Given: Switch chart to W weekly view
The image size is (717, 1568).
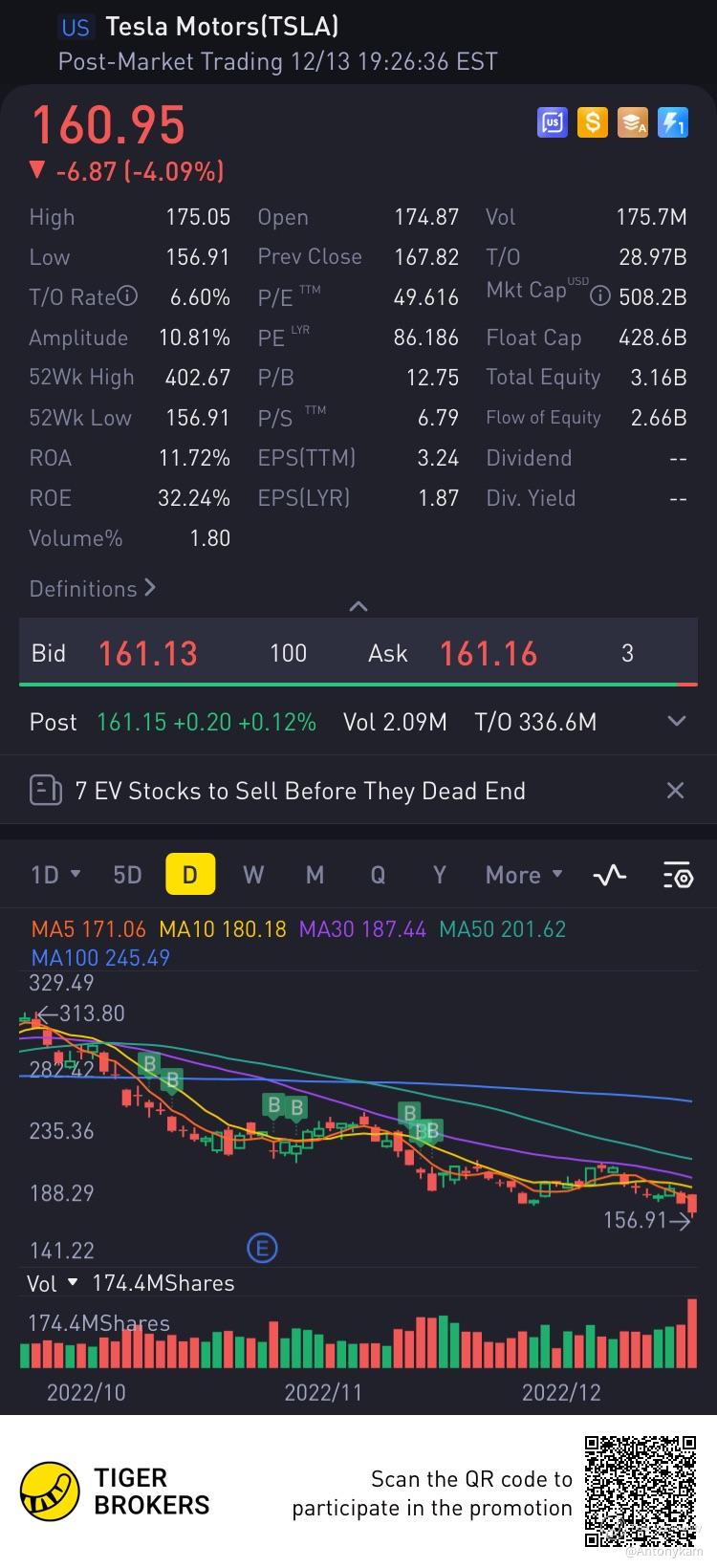Looking at the screenshot, I should [x=253, y=875].
